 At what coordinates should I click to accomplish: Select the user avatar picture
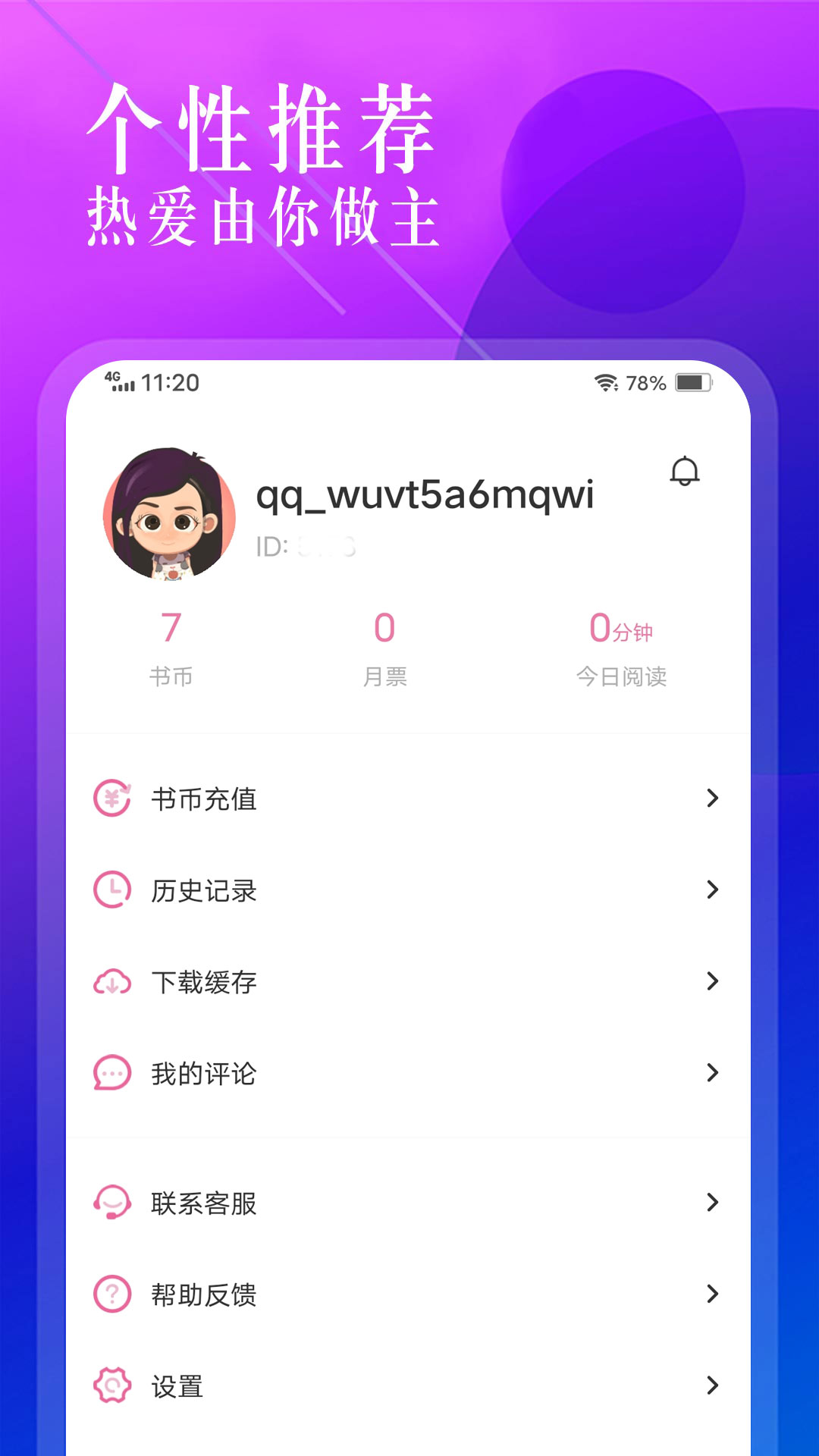[166, 515]
